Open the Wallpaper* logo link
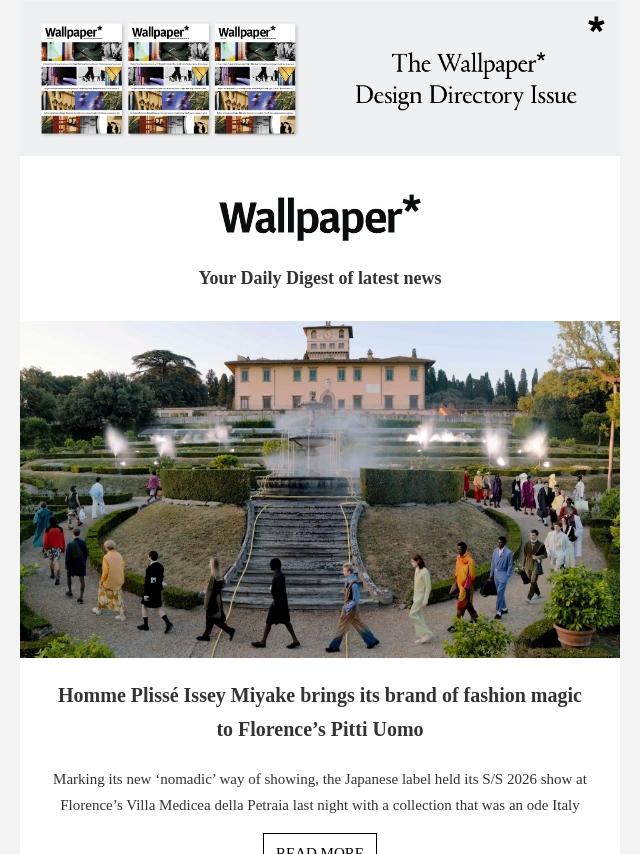 (320, 218)
